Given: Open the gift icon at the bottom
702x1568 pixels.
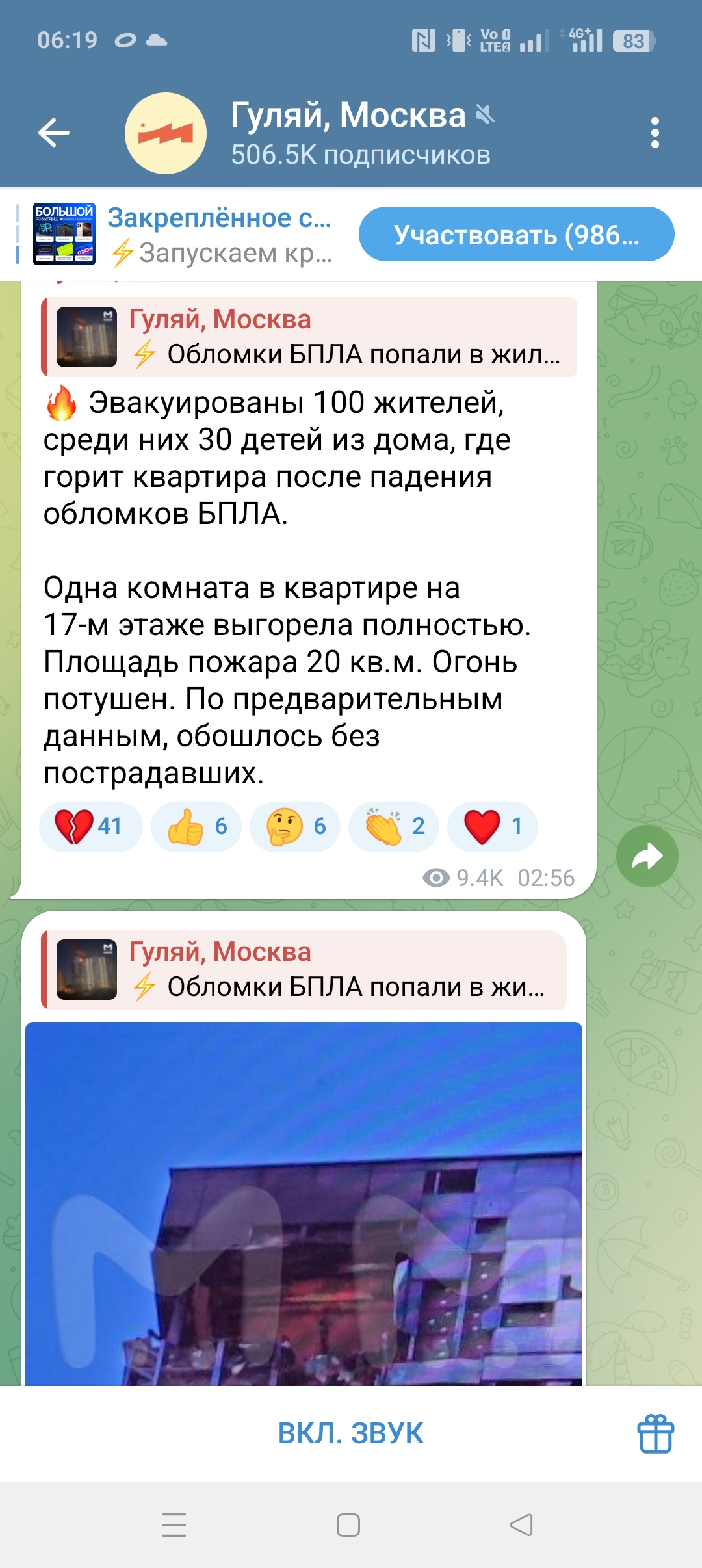Looking at the screenshot, I should [655, 1433].
